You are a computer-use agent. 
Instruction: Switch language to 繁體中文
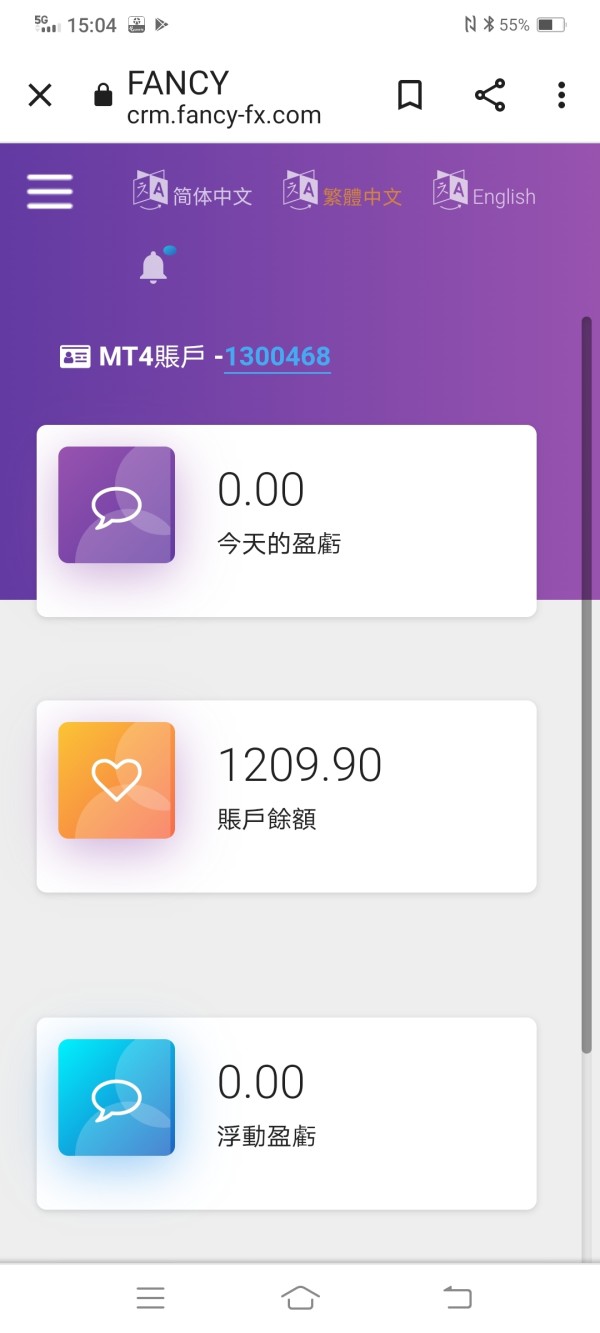343,191
